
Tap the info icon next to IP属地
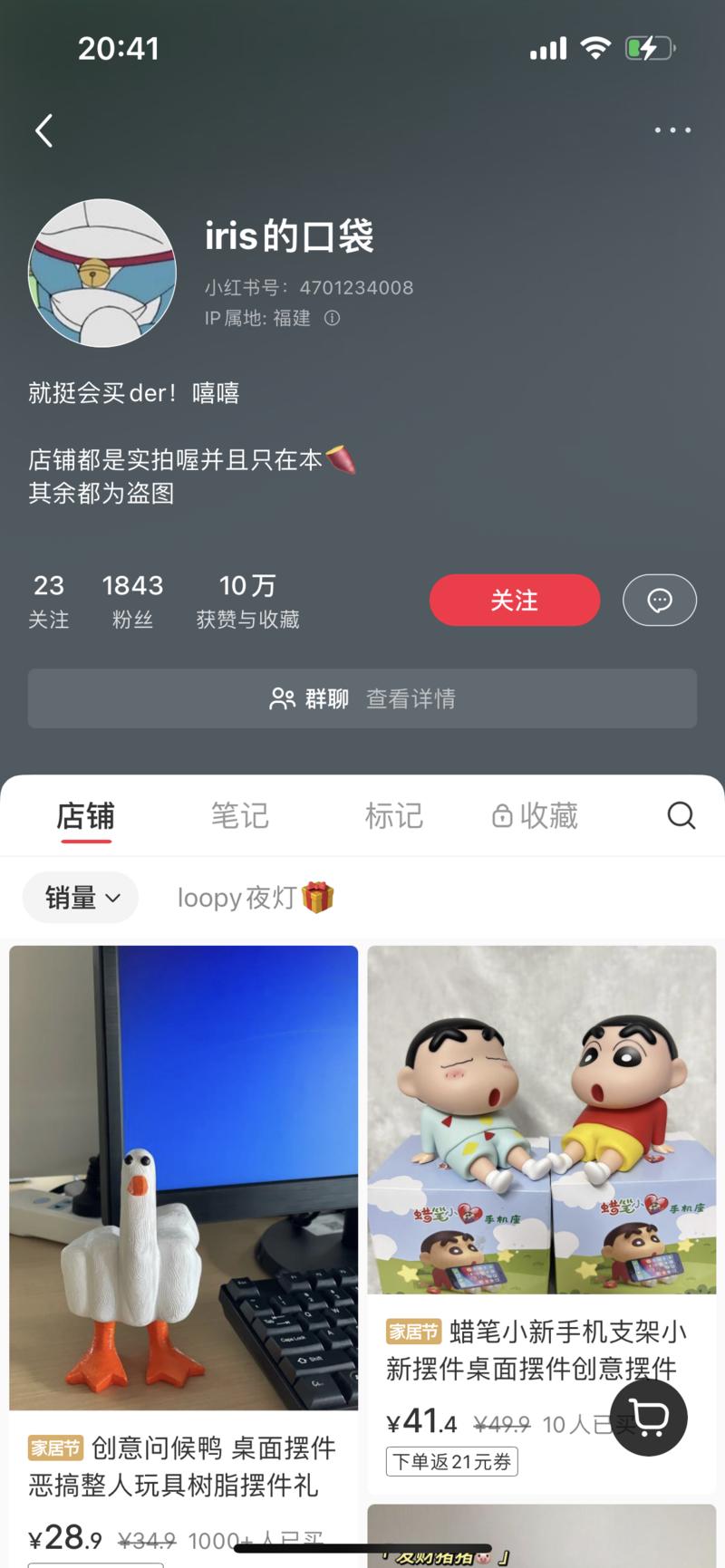(333, 319)
